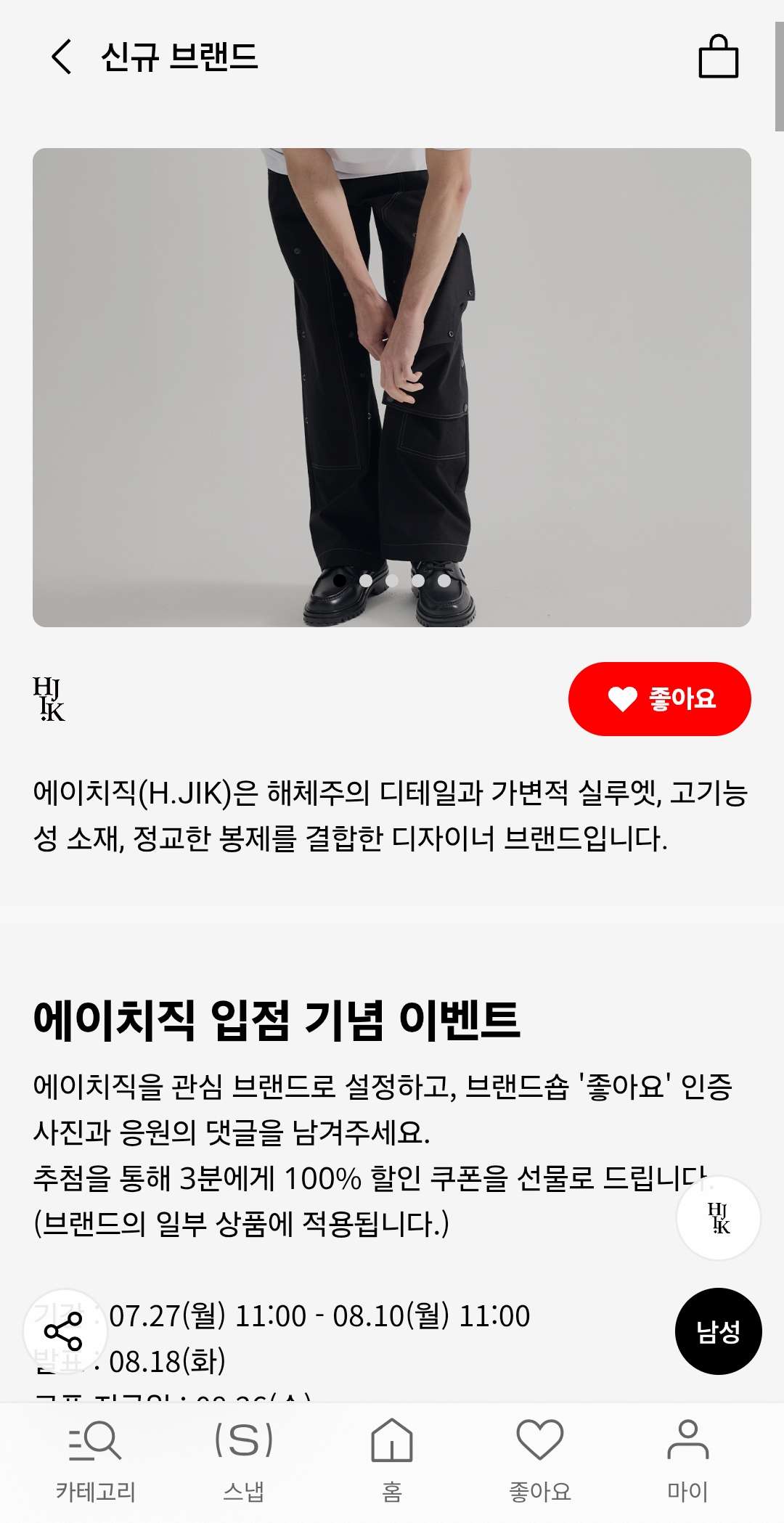Open the H.JIK pants banner image
The height and width of the screenshot is (1523, 784).
[392, 388]
